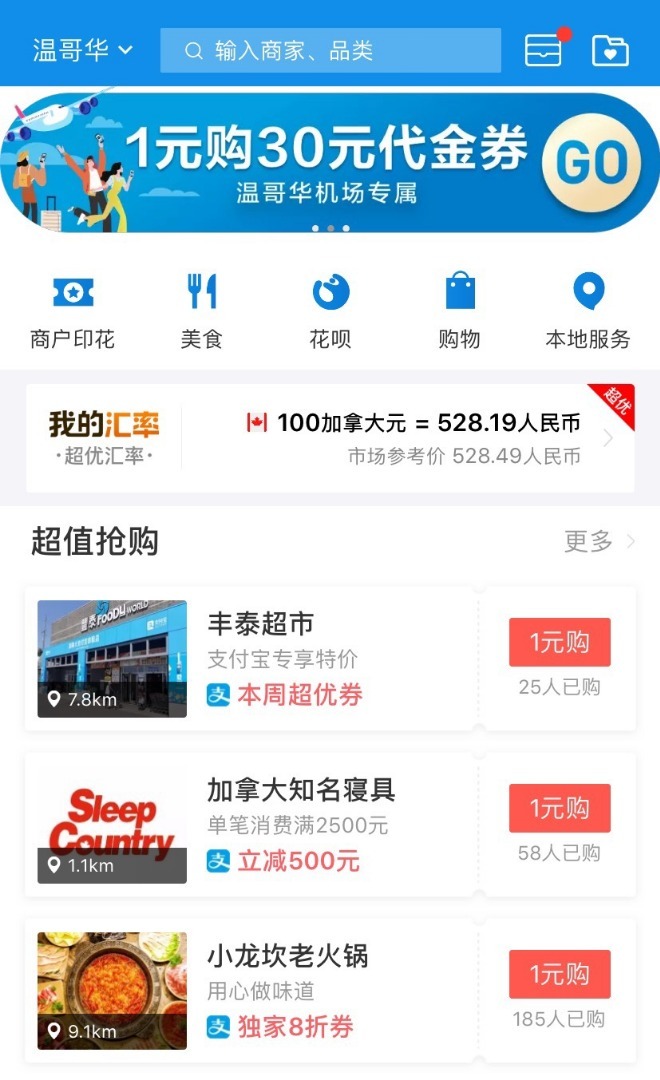Open 本地服务 category
This screenshot has height=1080, width=660.
pos(588,311)
